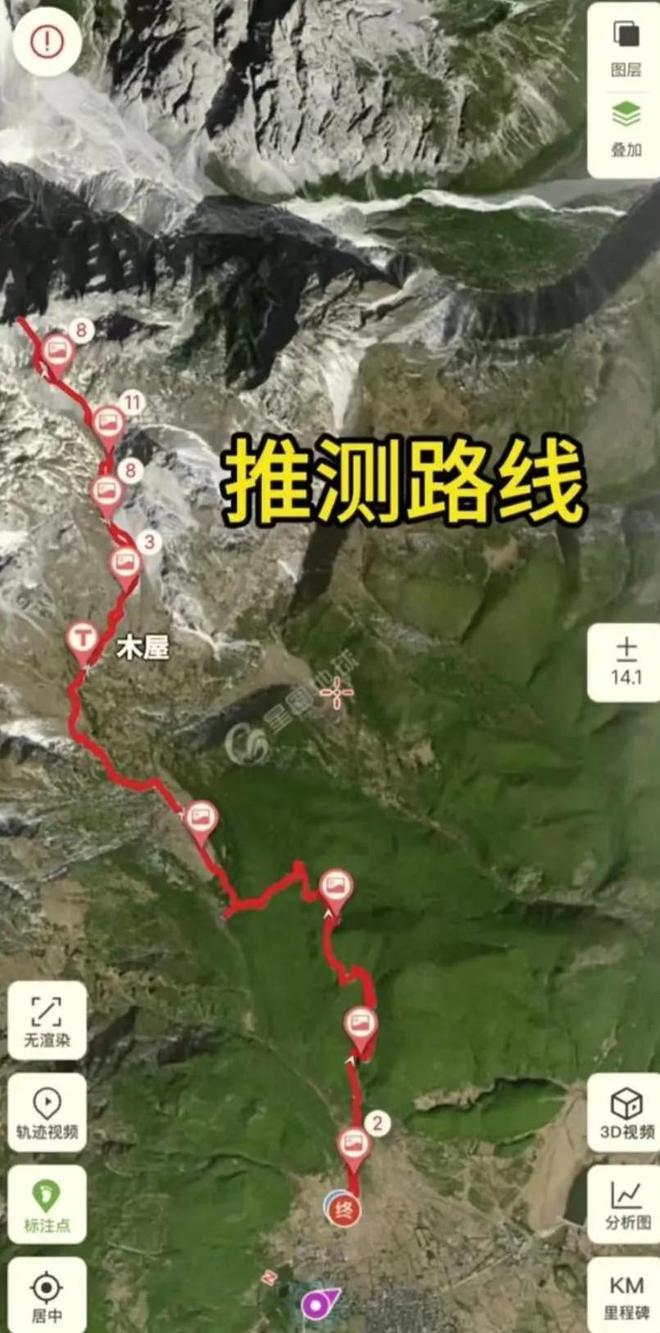The width and height of the screenshot is (660, 1333).
Task: Open the warning alert icon
Action: (x=47, y=41)
